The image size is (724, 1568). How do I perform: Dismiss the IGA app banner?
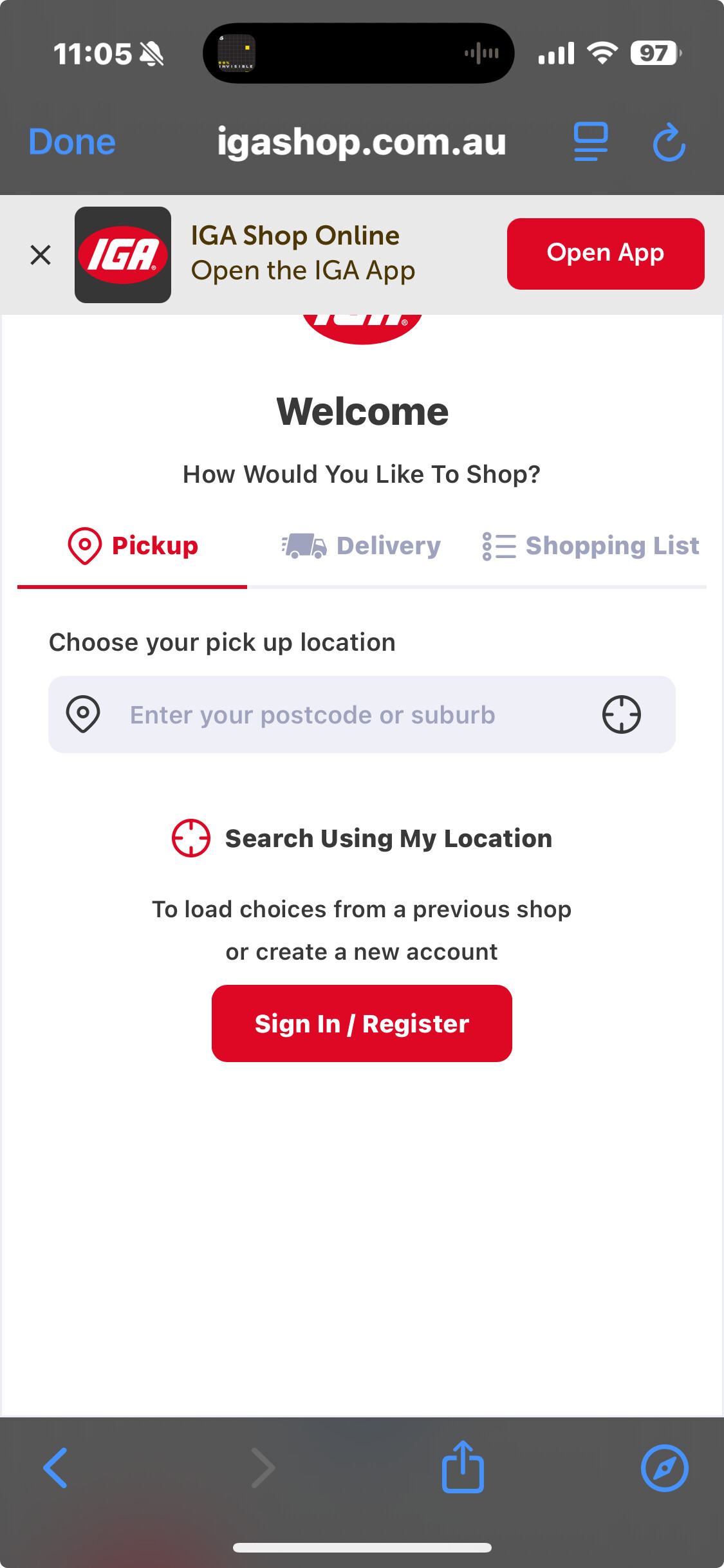[41, 255]
